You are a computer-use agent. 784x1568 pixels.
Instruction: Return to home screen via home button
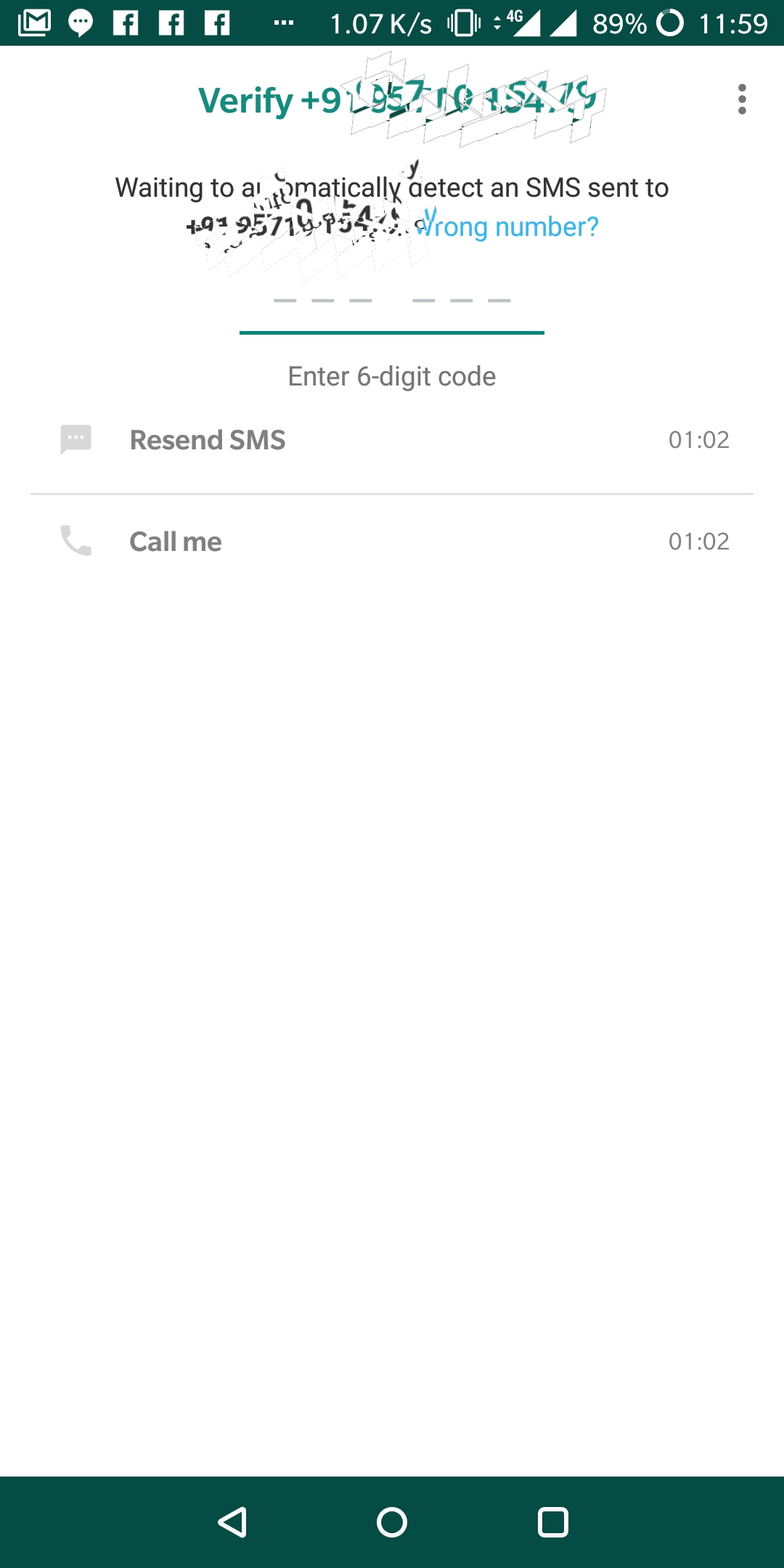(x=392, y=1522)
